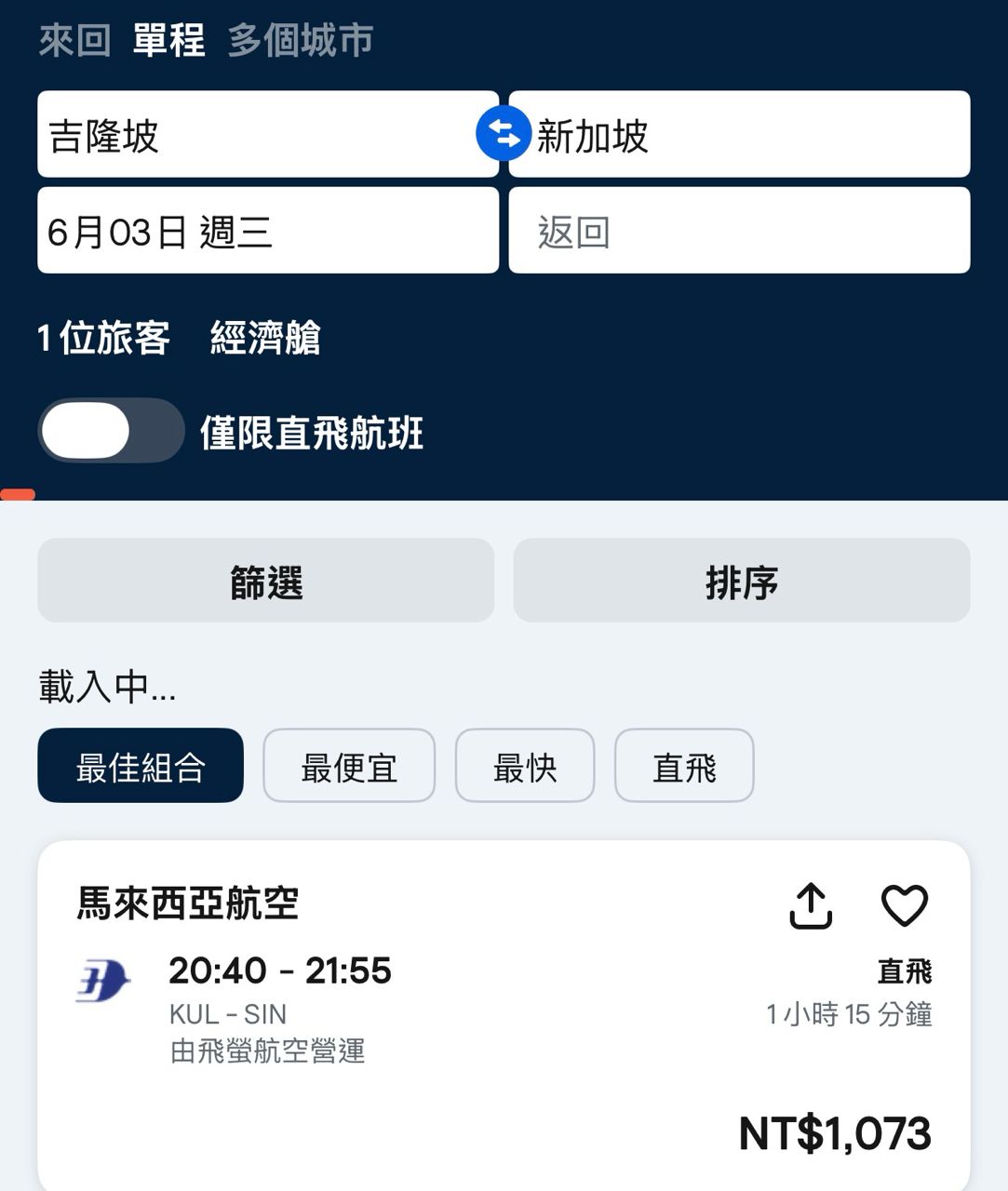Image resolution: width=1008 pixels, height=1191 pixels.
Task: Toggle 僅限直飛航班 direct flights only
Action: [x=111, y=431]
